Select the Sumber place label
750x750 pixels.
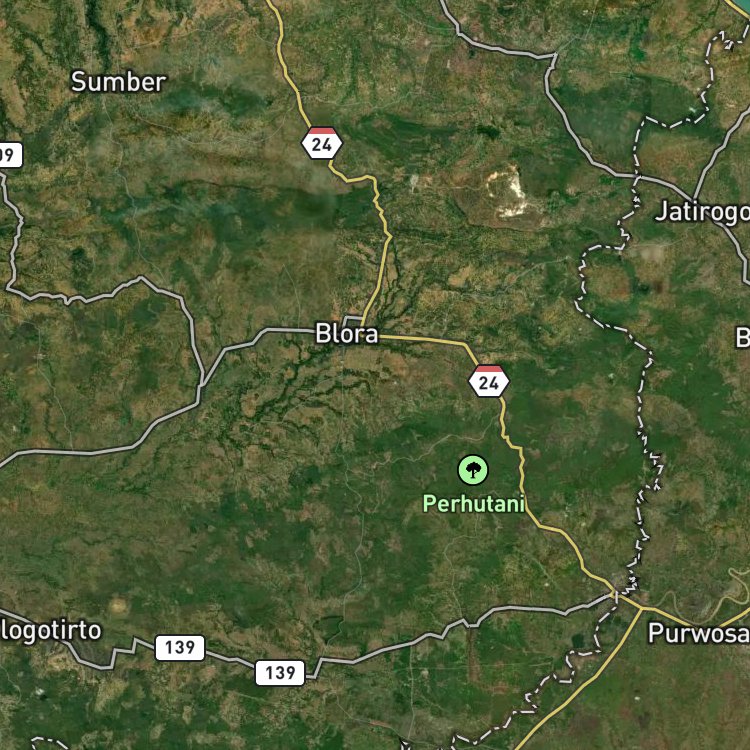(118, 82)
